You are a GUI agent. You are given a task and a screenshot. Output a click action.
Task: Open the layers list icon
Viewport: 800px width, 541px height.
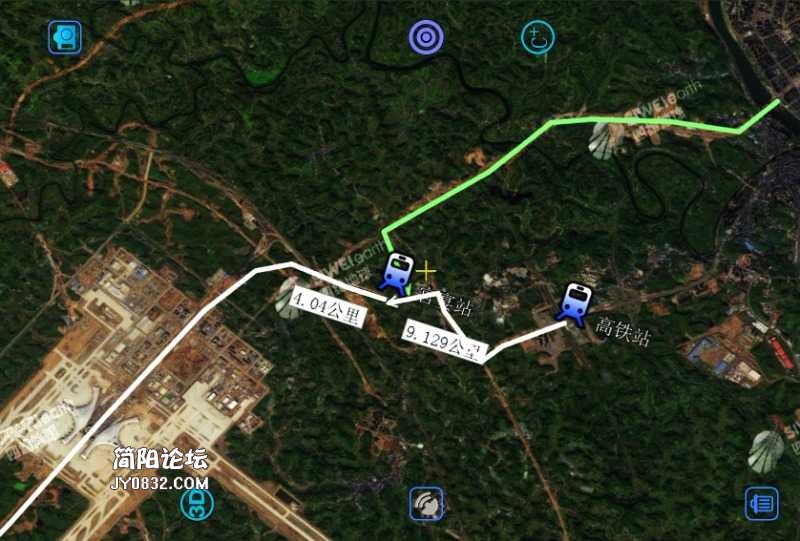(761, 503)
